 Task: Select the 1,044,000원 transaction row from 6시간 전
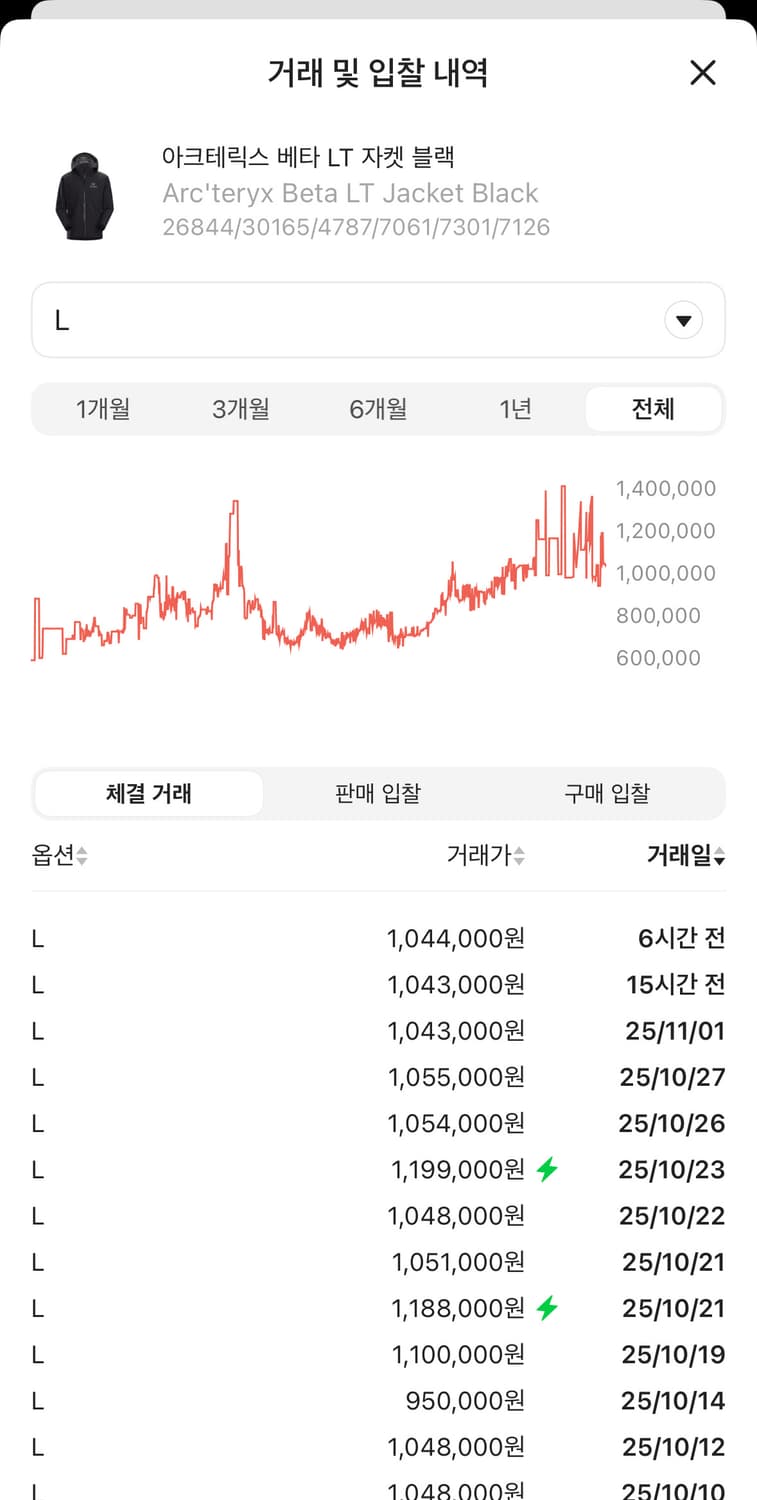(x=378, y=938)
